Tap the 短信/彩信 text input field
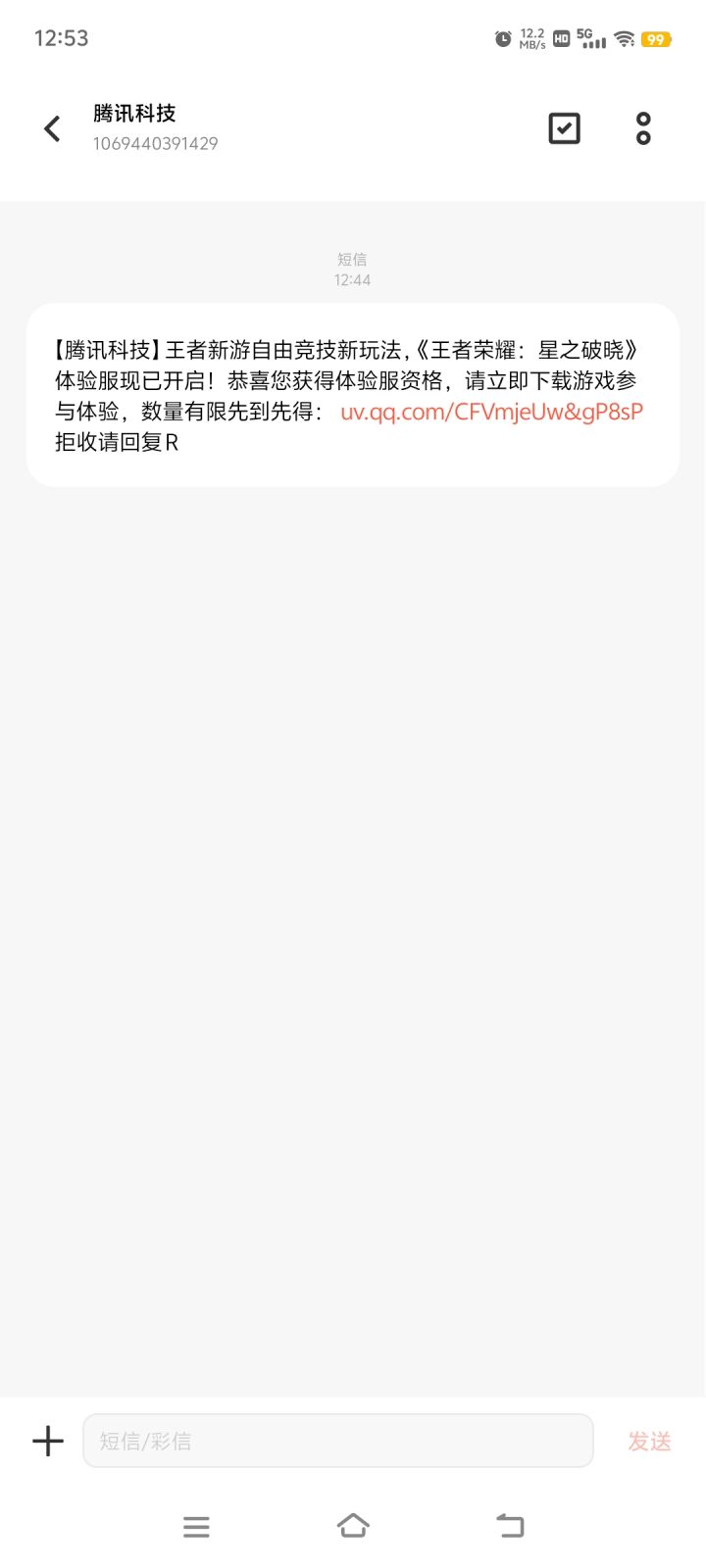The height and width of the screenshot is (1568, 706). [x=337, y=1441]
